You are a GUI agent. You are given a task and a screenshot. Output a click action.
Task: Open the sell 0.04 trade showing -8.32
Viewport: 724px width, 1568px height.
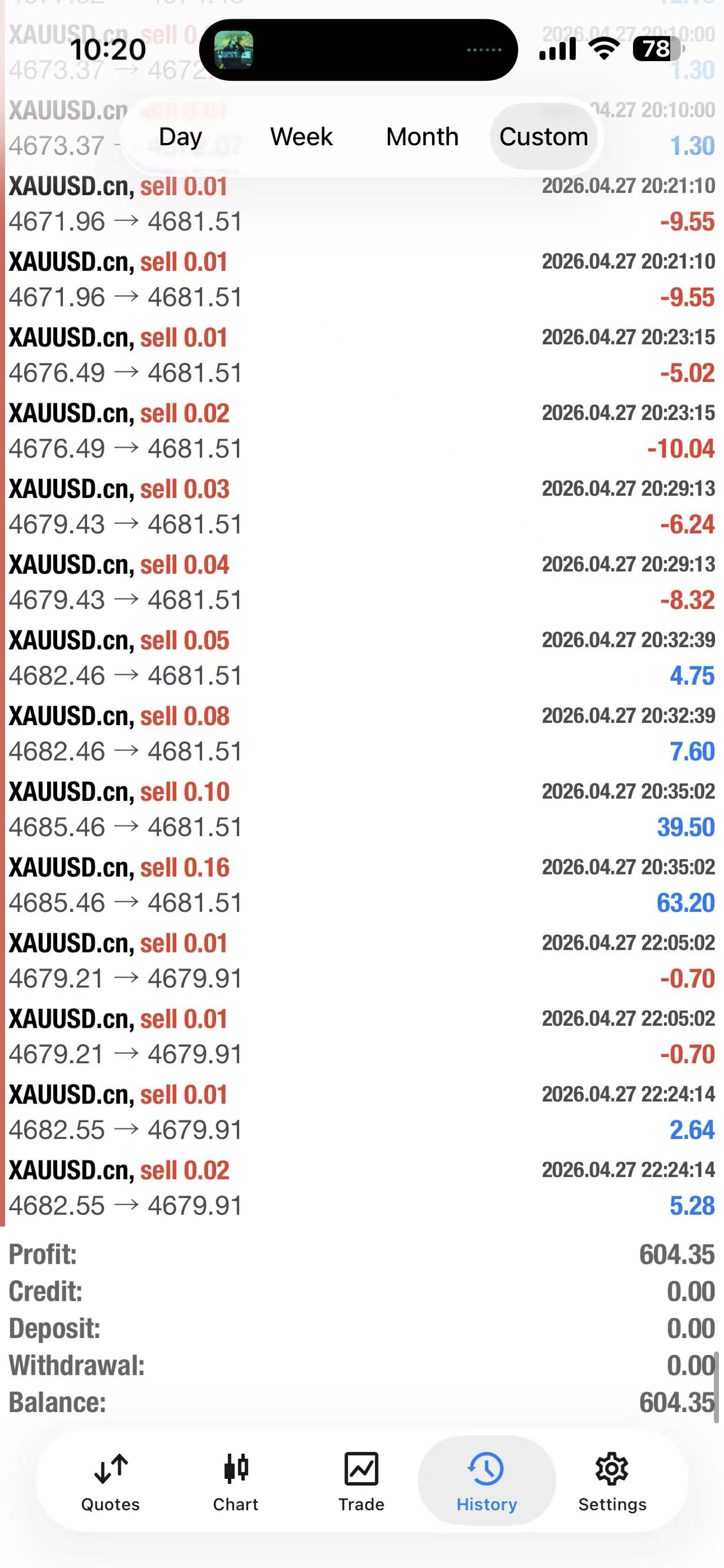tap(361, 583)
